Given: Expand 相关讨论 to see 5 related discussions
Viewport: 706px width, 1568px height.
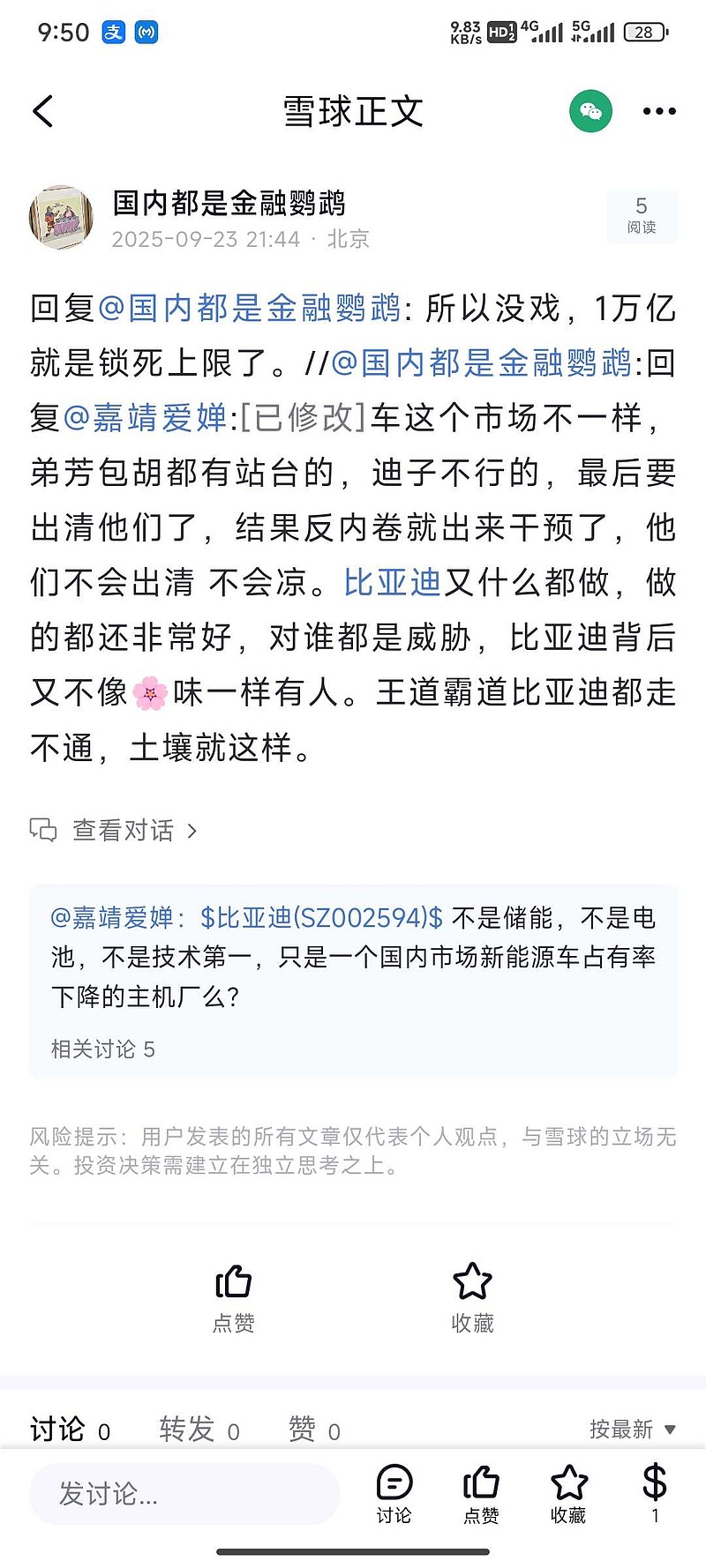Looking at the screenshot, I should 102,1049.
